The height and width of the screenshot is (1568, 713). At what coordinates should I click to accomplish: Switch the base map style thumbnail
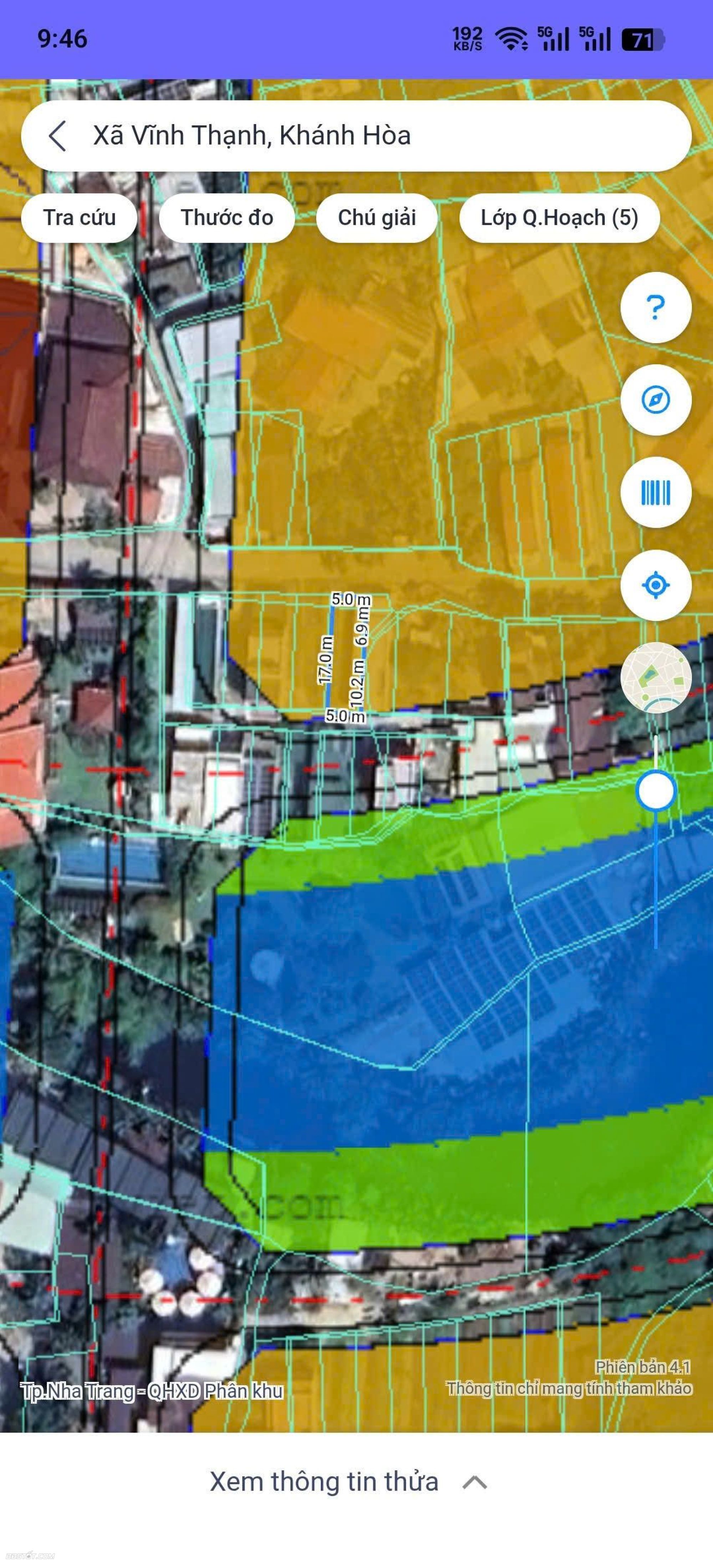(x=655, y=677)
